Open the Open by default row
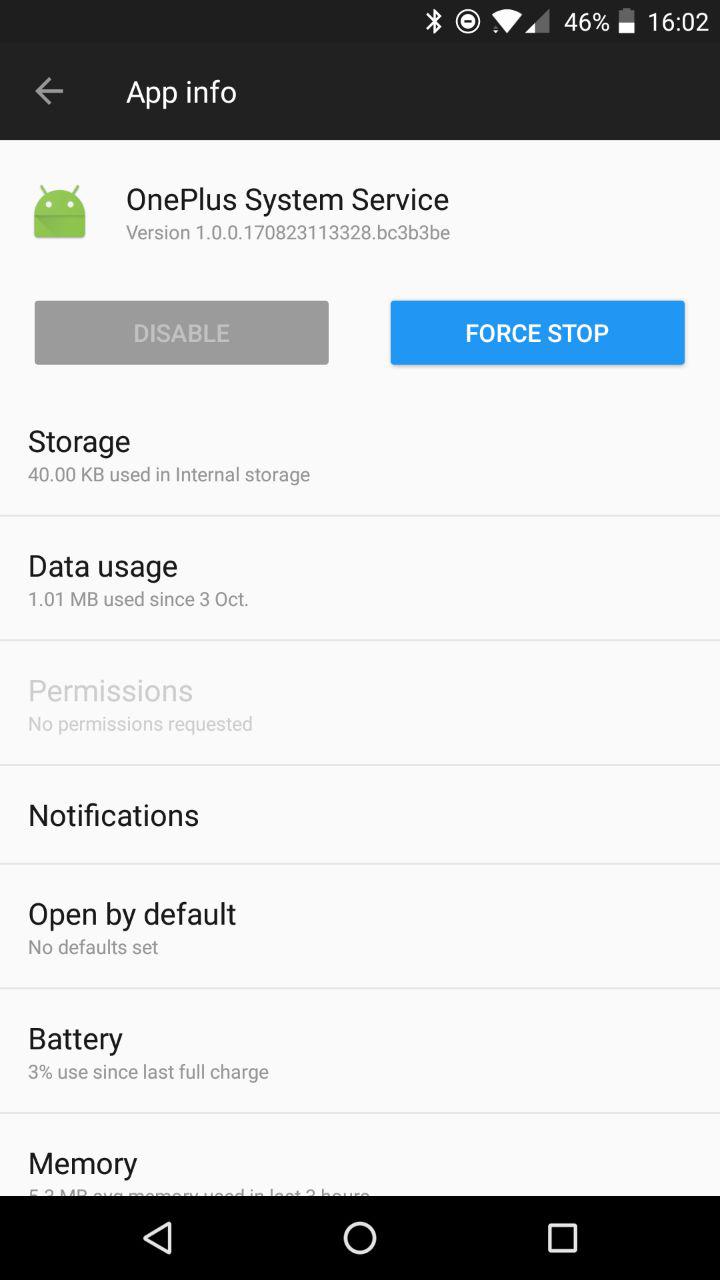The image size is (720, 1280). tap(360, 927)
